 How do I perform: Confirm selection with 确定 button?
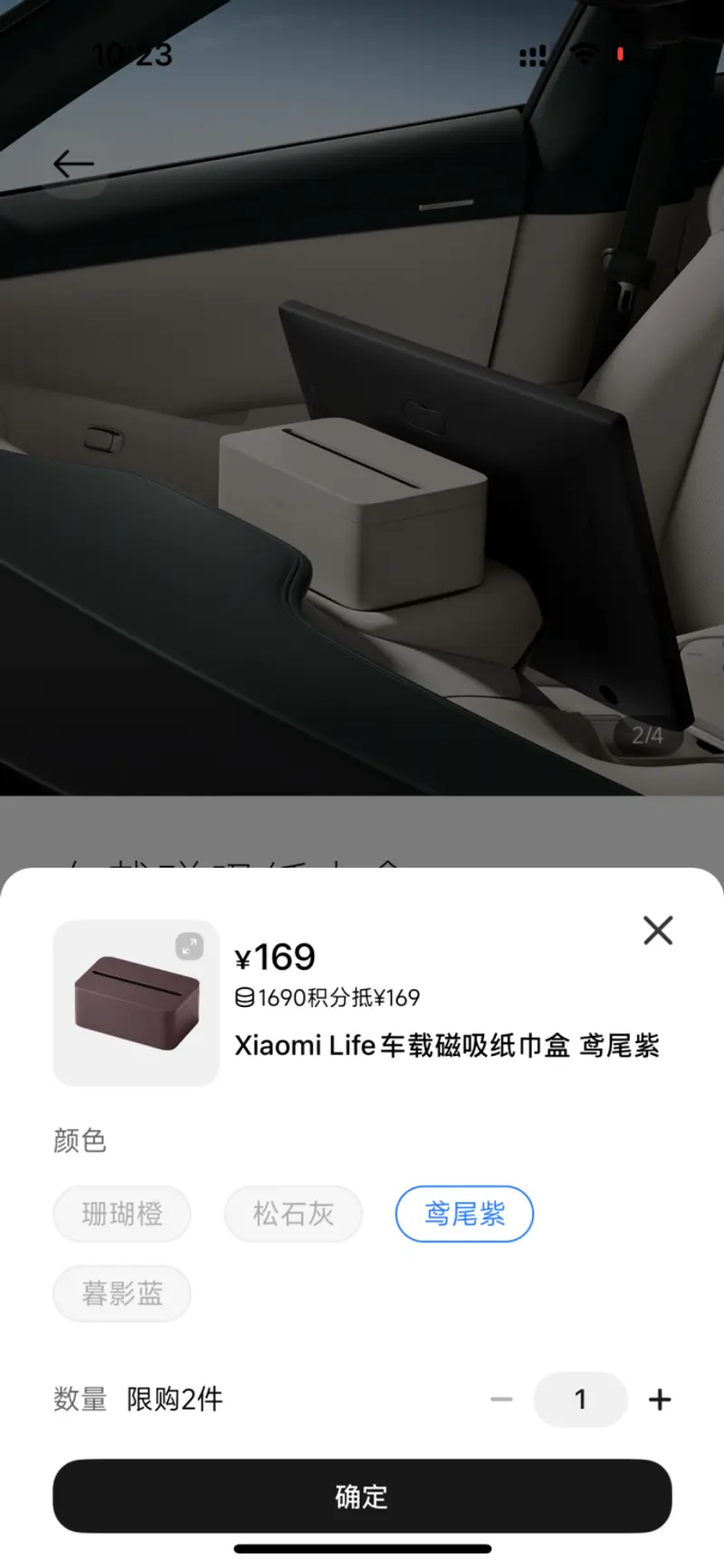click(362, 1497)
